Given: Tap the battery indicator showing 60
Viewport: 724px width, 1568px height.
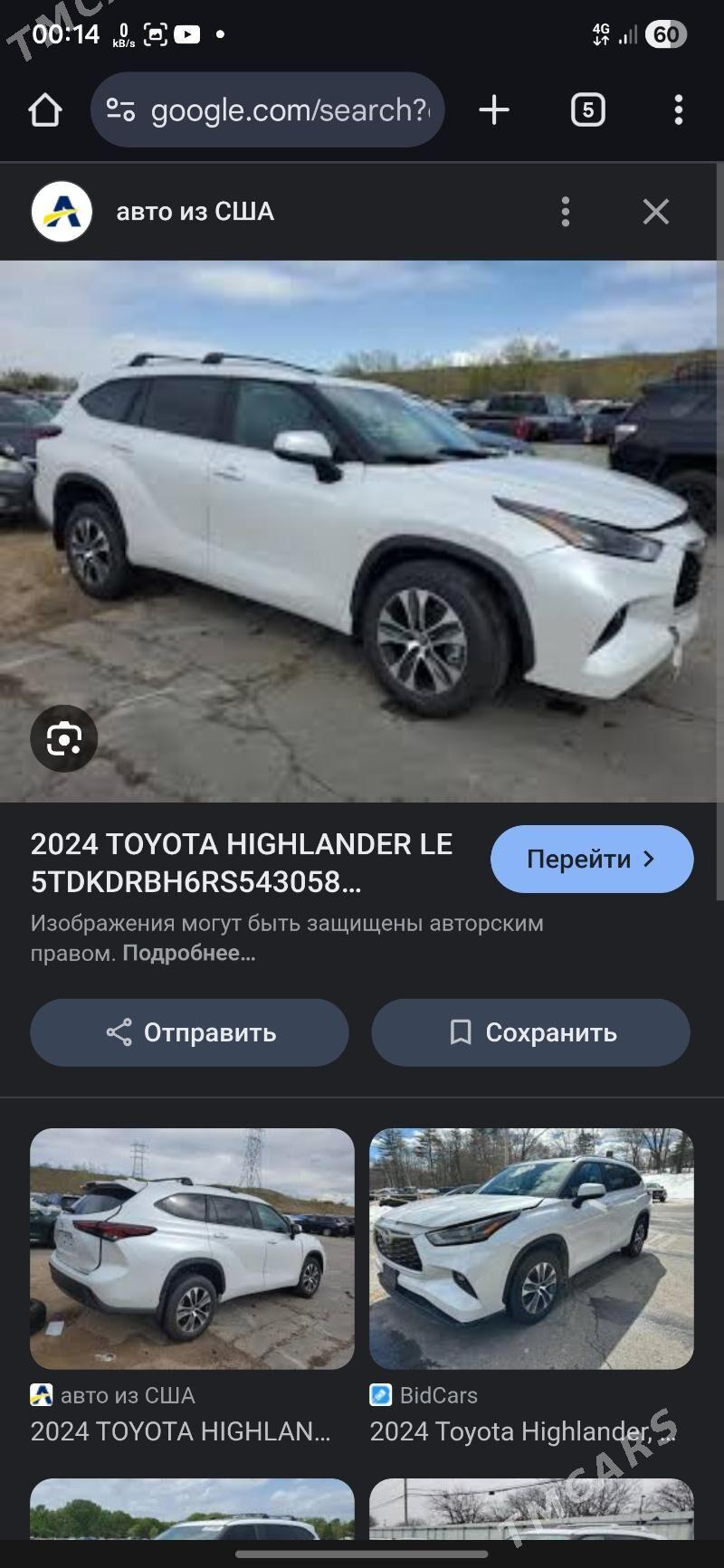Looking at the screenshot, I should 663,33.
